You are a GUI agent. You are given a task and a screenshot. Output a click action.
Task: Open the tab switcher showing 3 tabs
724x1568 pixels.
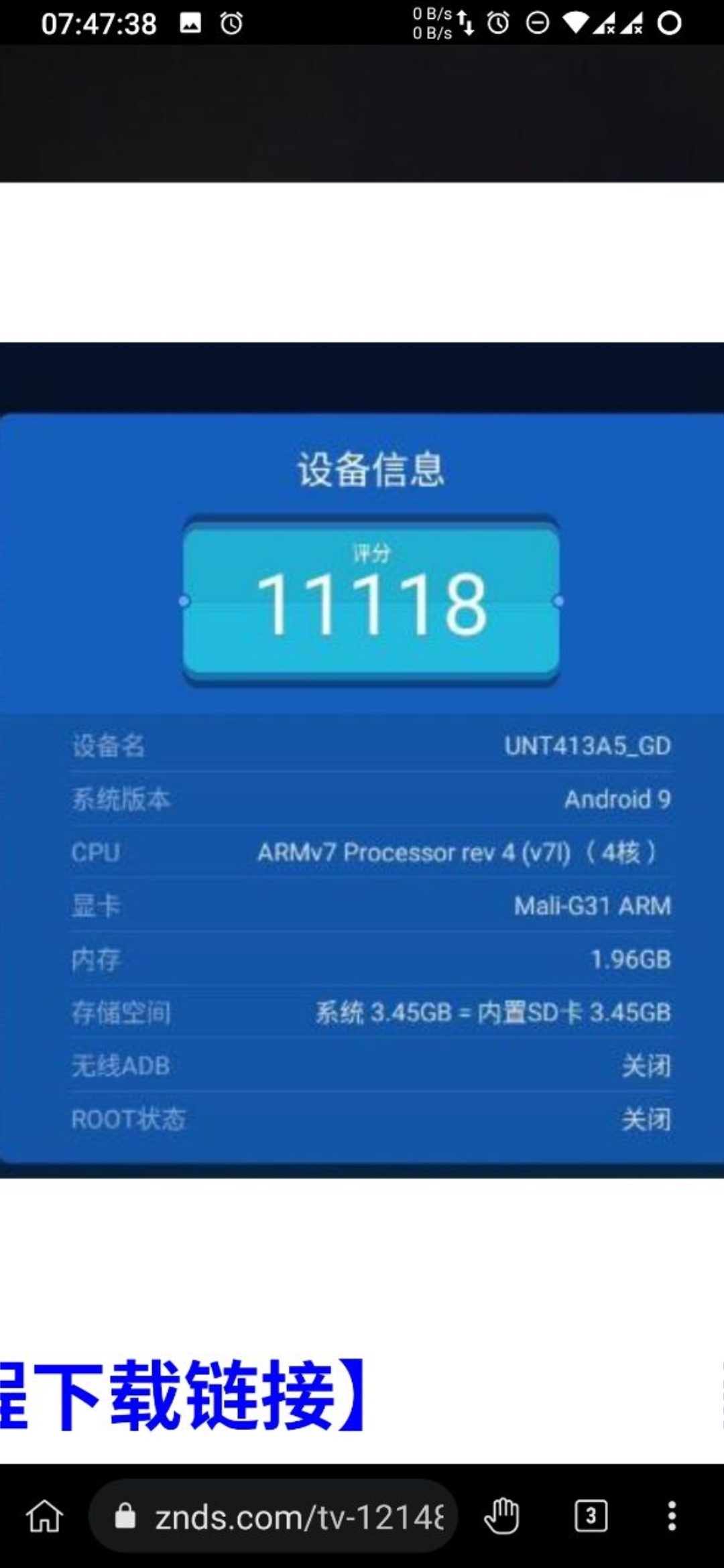pos(591,1516)
